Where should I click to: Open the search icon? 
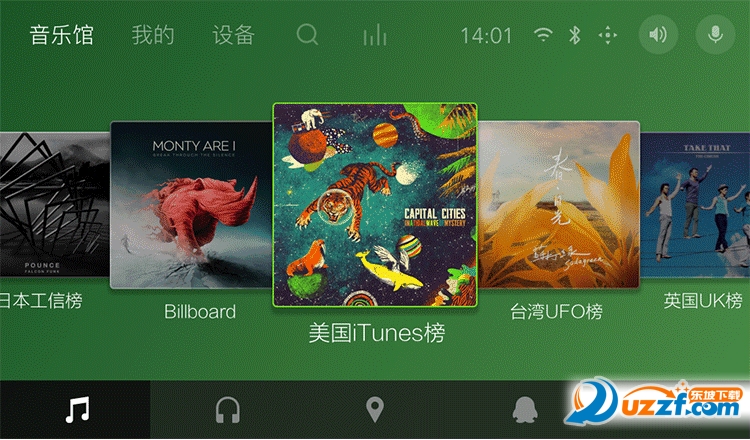click(308, 36)
